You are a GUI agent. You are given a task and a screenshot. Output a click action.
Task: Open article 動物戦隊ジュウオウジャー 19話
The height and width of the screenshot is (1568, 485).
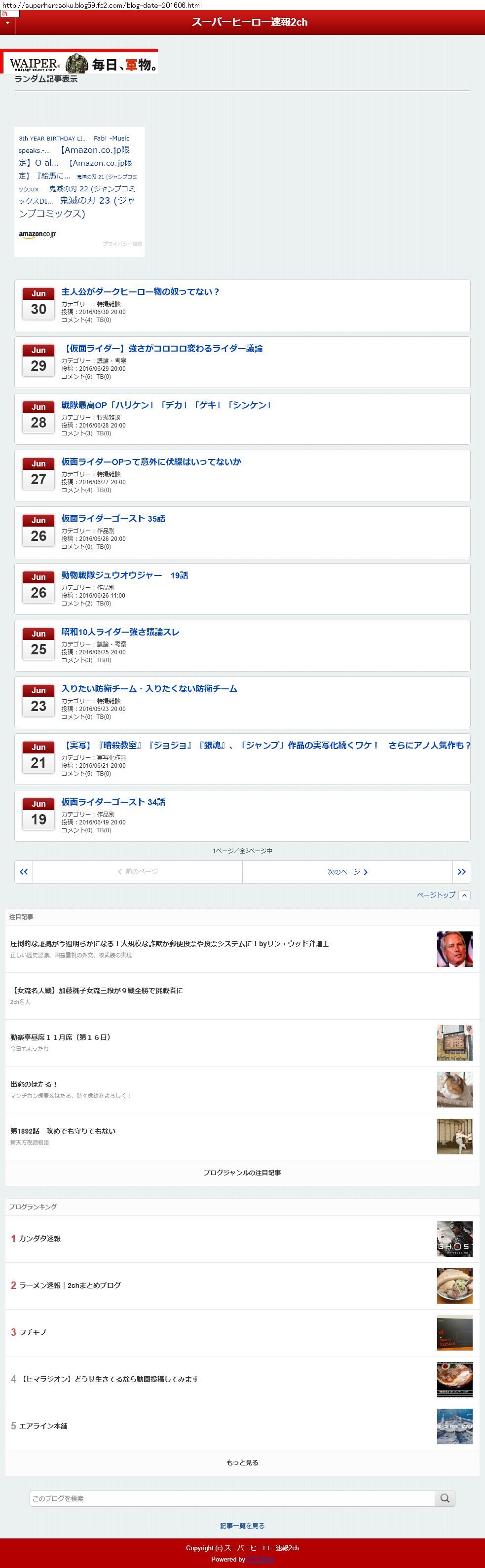coord(124,575)
